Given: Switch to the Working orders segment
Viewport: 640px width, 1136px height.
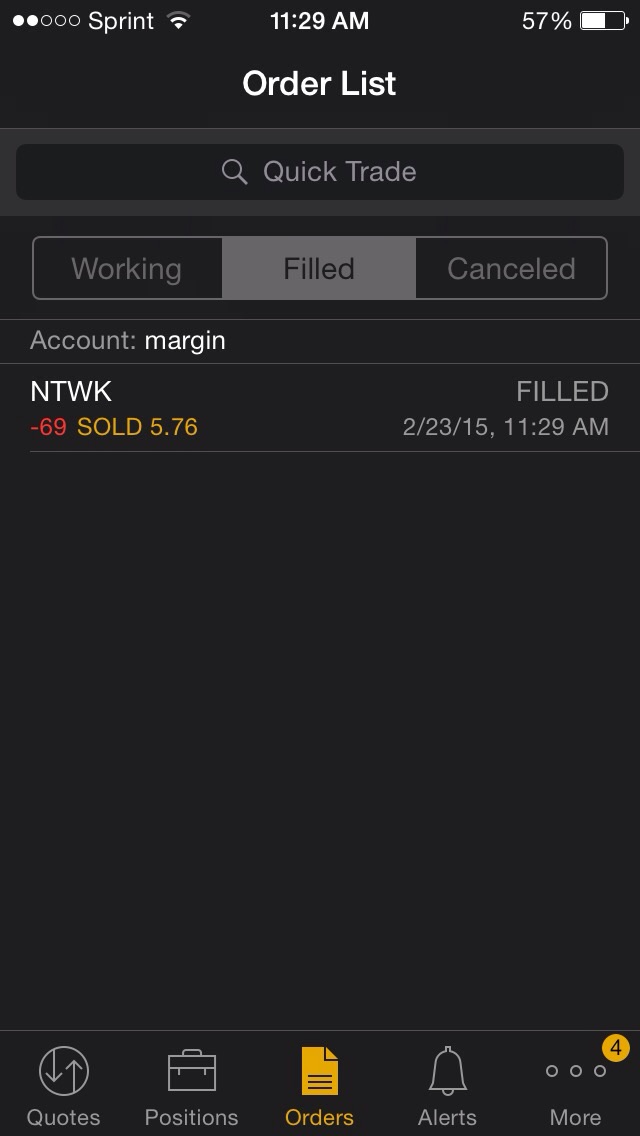Looking at the screenshot, I should 127,268.
